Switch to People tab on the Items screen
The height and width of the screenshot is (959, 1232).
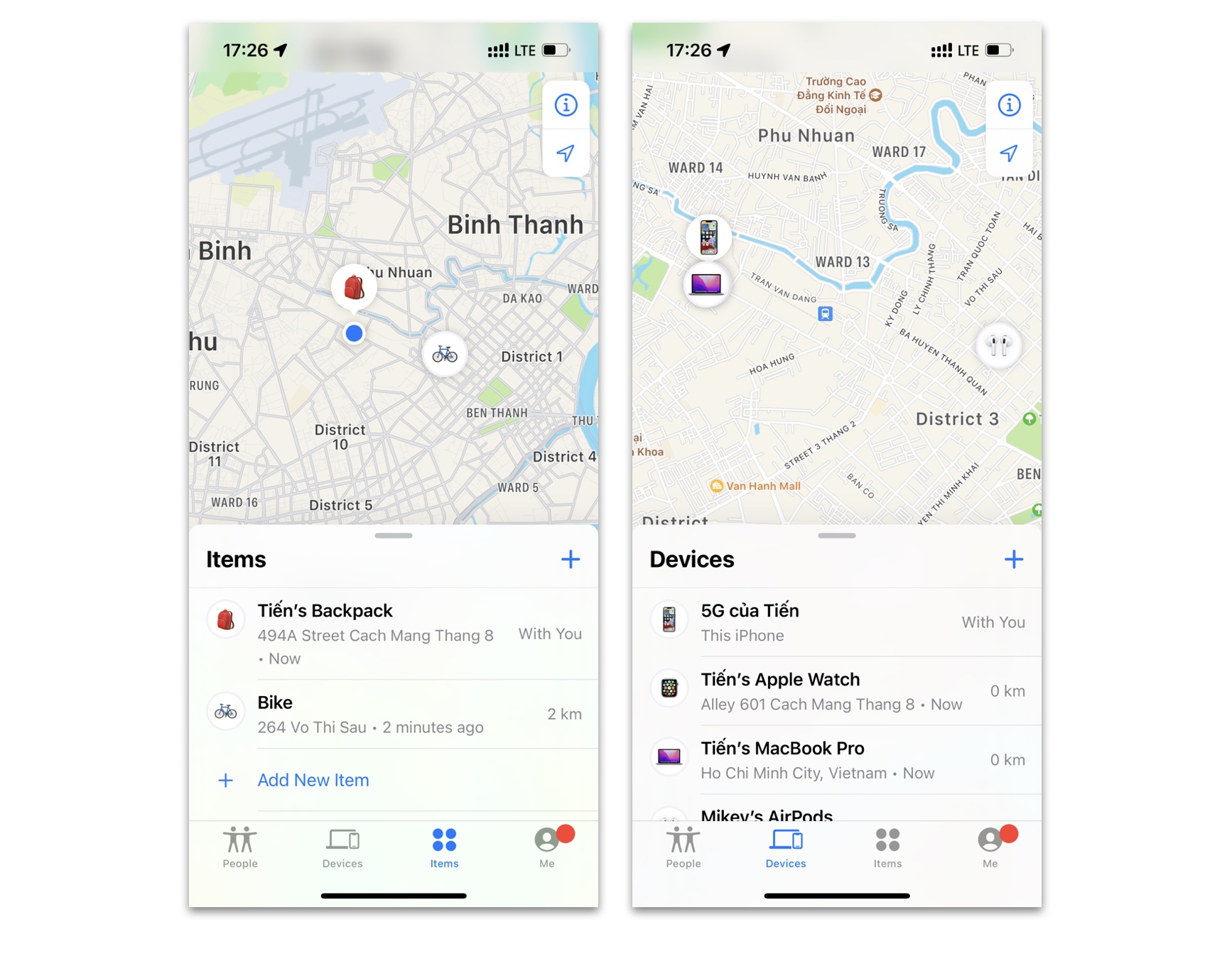(240, 847)
